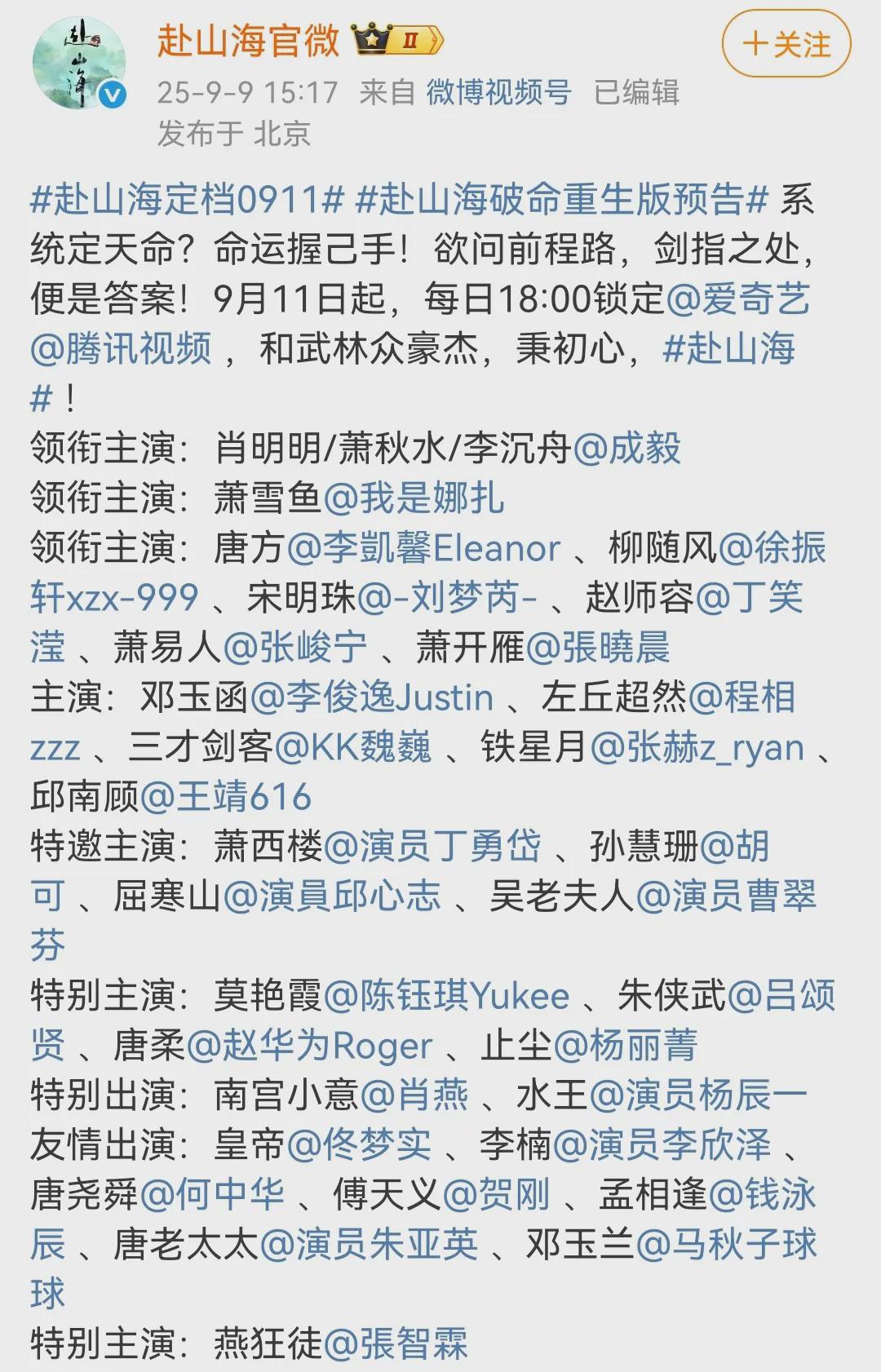
Task: Open the 微博视频号 source link
Action: [x=498, y=92]
